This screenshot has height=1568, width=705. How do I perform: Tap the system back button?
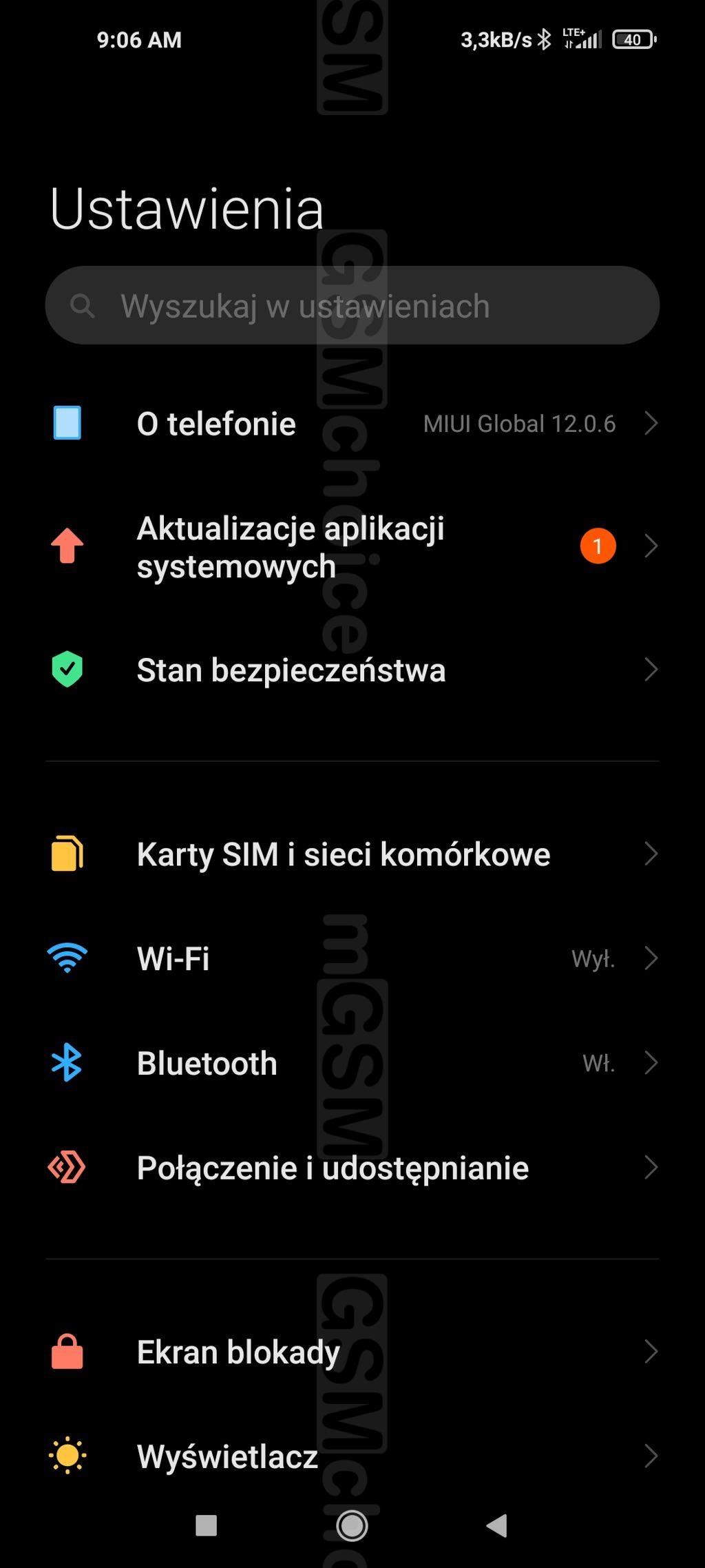[497, 1526]
